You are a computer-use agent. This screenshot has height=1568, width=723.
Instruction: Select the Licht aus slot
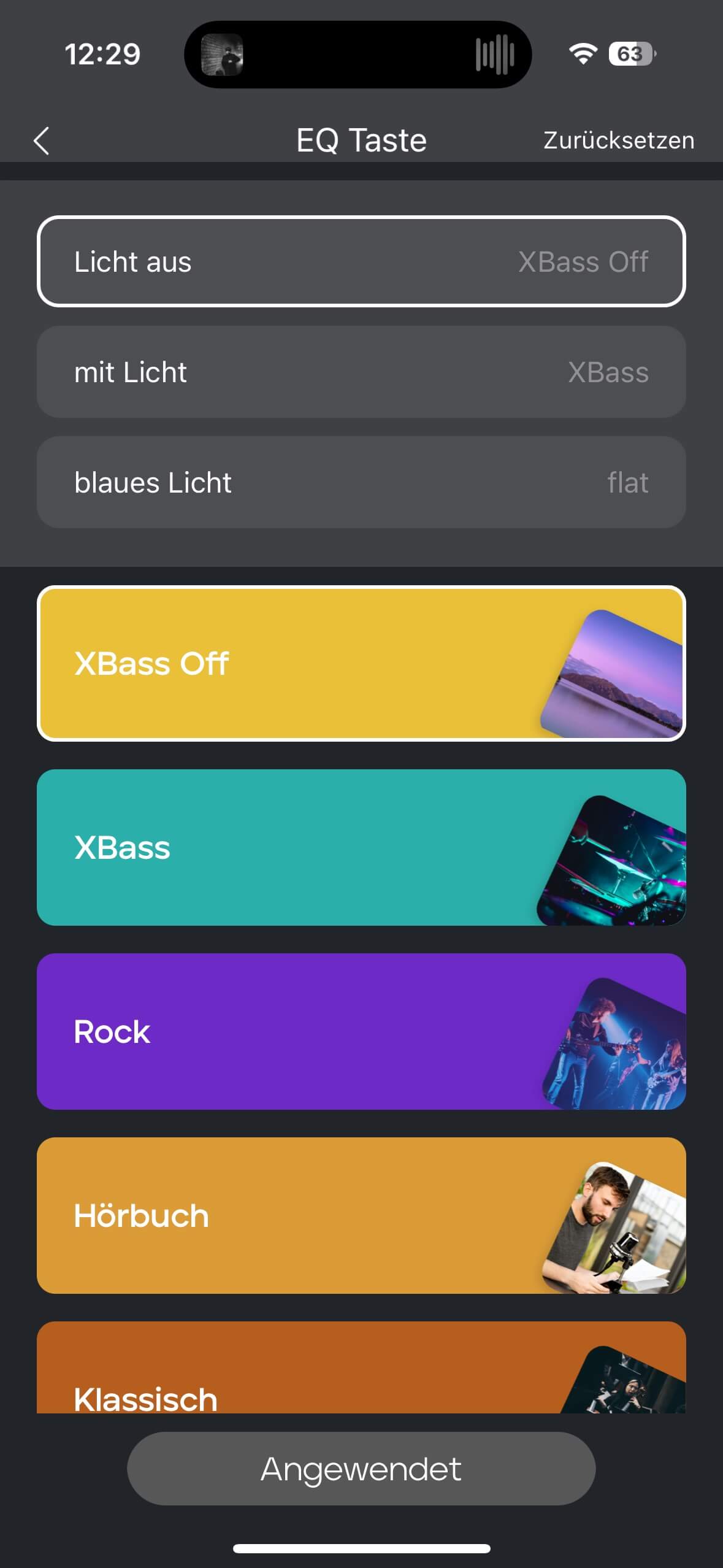coord(361,261)
